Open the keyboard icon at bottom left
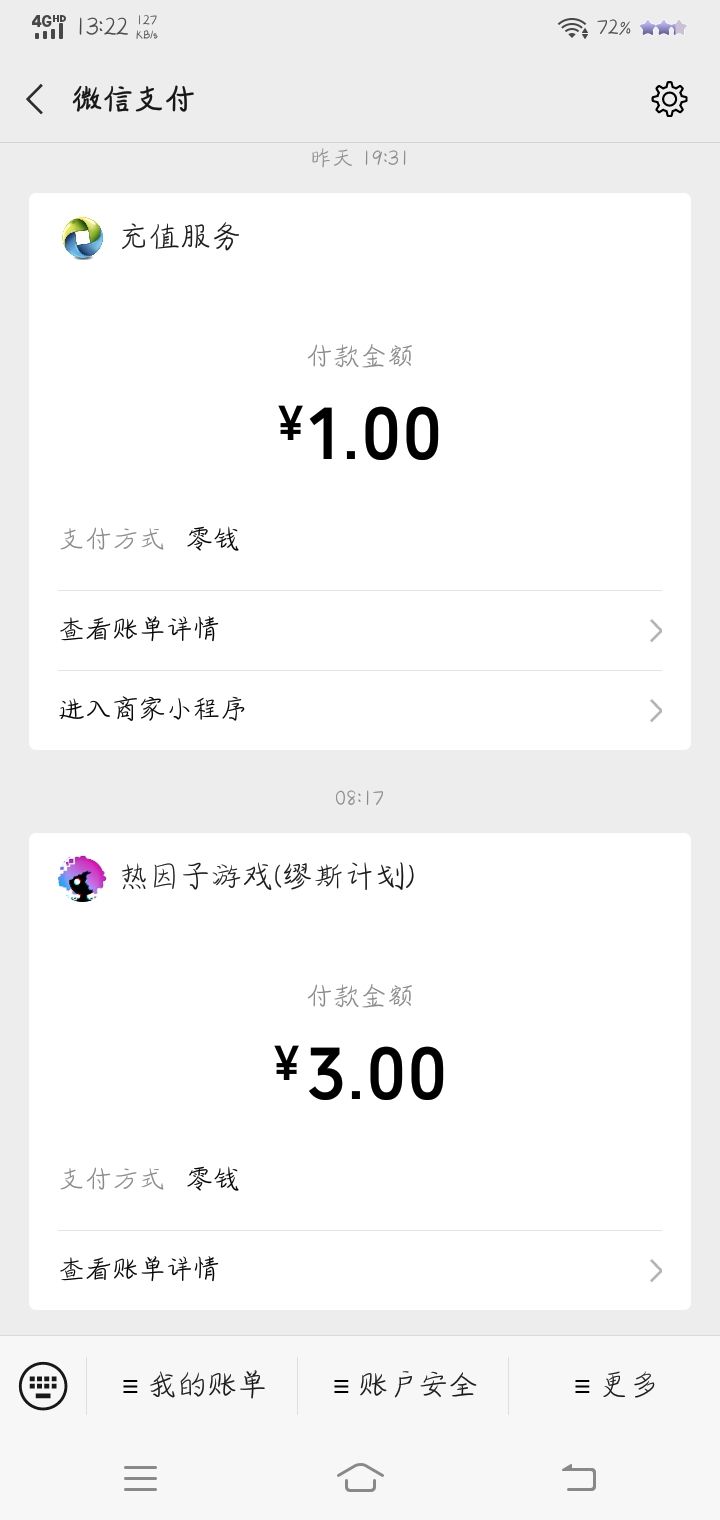Image resolution: width=720 pixels, height=1520 pixels. [x=44, y=1385]
